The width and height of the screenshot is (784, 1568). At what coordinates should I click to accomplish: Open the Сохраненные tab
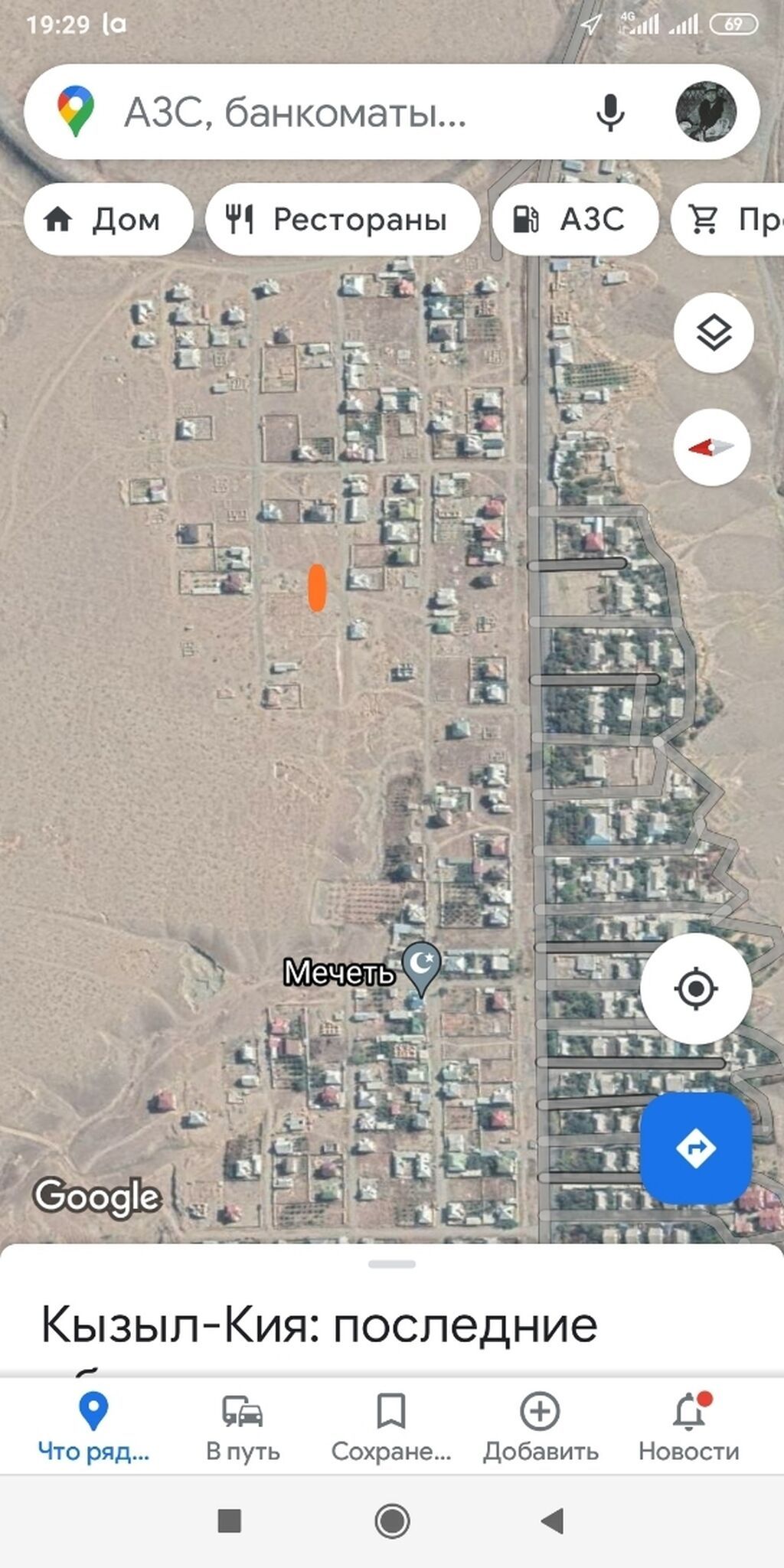(391, 1427)
